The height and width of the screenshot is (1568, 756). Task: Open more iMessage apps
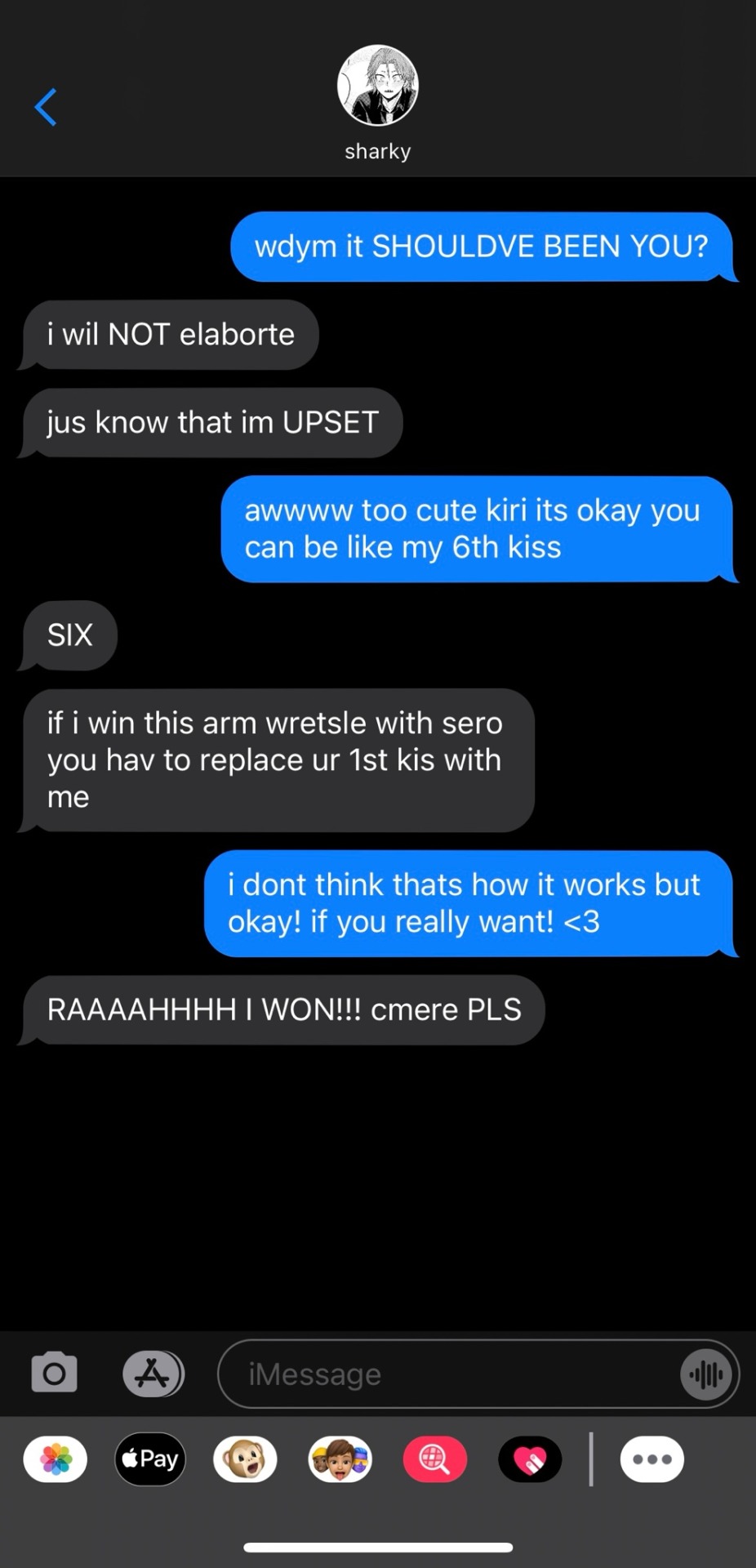click(651, 1459)
